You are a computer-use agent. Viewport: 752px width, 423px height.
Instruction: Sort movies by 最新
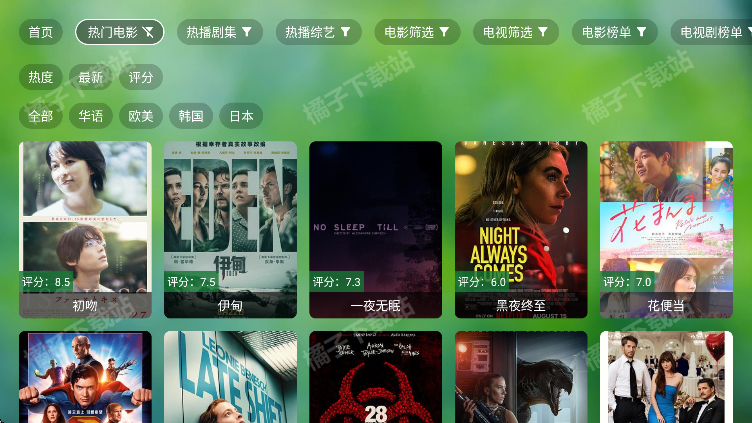click(91, 77)
